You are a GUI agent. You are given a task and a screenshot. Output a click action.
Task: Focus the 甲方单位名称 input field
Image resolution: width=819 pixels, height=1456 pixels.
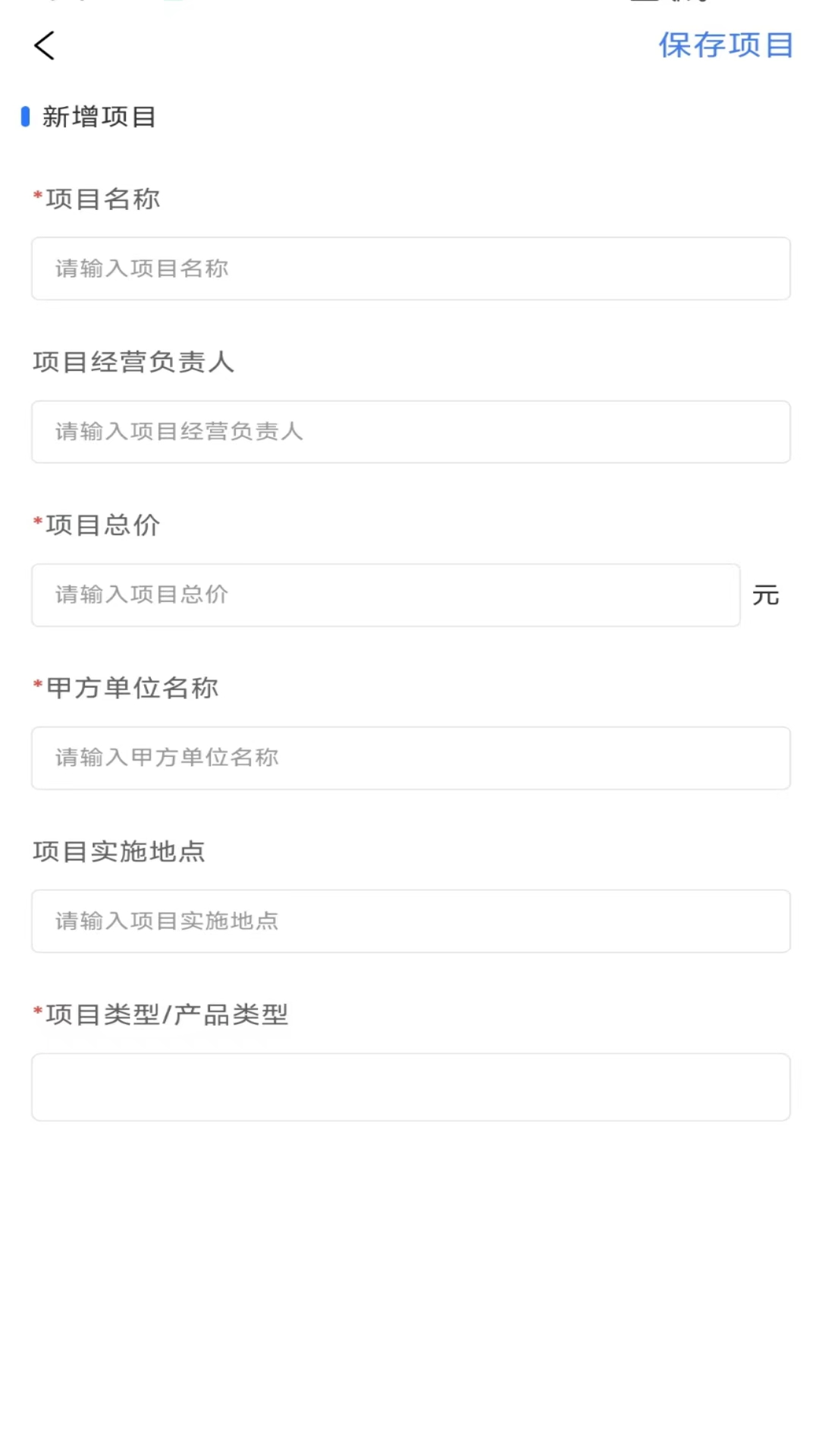[410, 758]
